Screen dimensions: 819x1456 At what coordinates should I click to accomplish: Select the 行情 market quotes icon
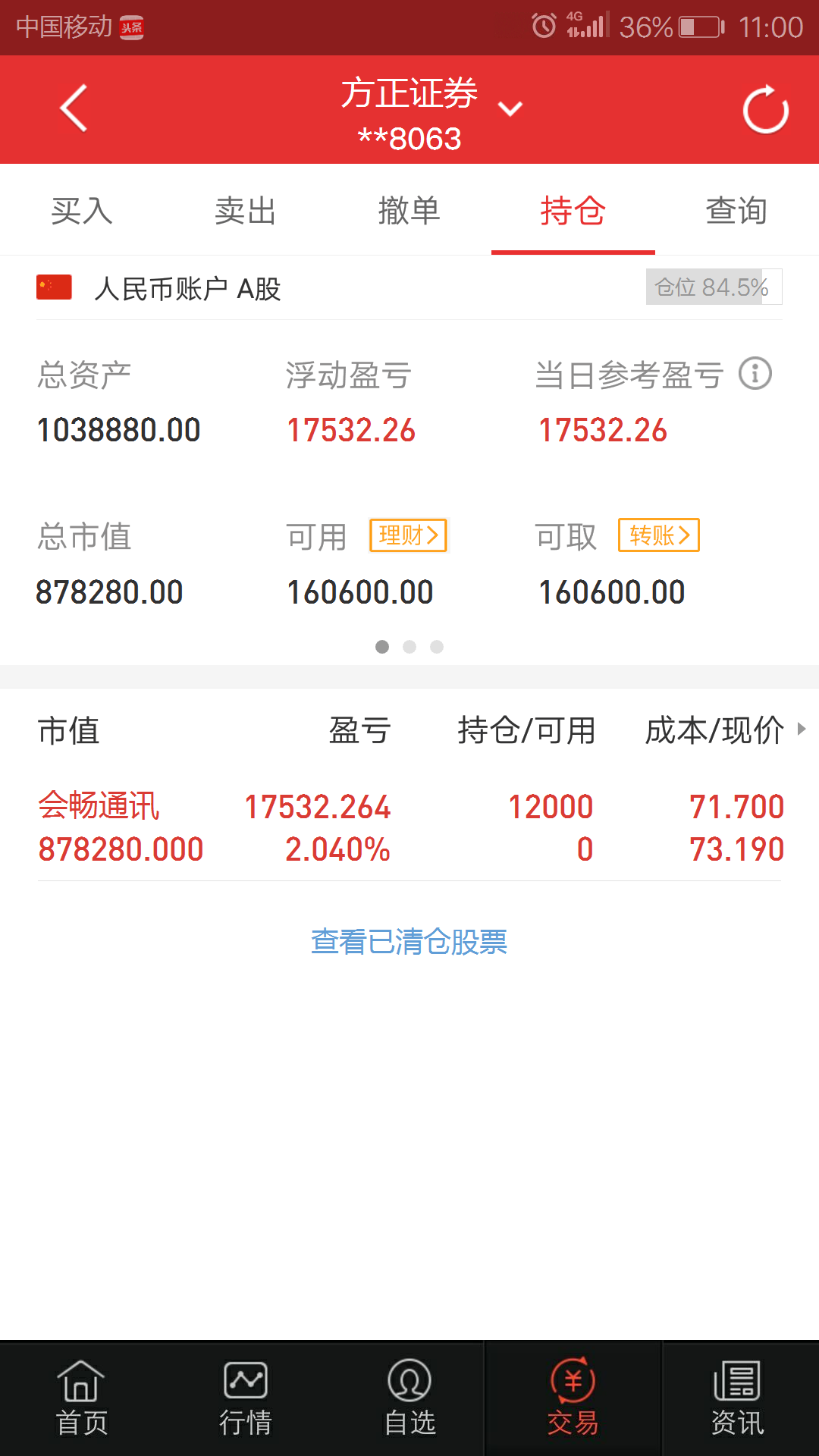(245, 1395)
